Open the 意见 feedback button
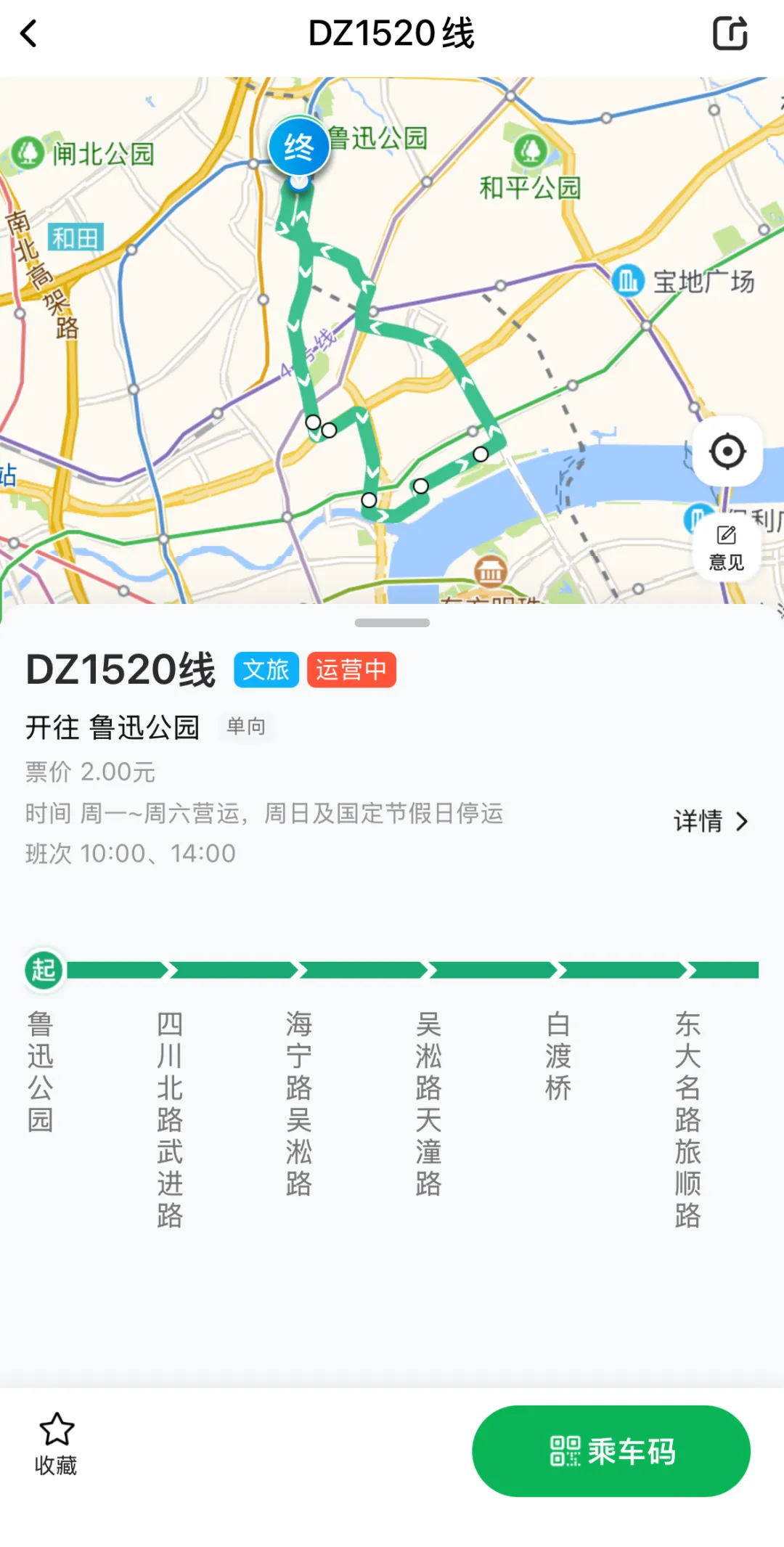 click(726, 547)
